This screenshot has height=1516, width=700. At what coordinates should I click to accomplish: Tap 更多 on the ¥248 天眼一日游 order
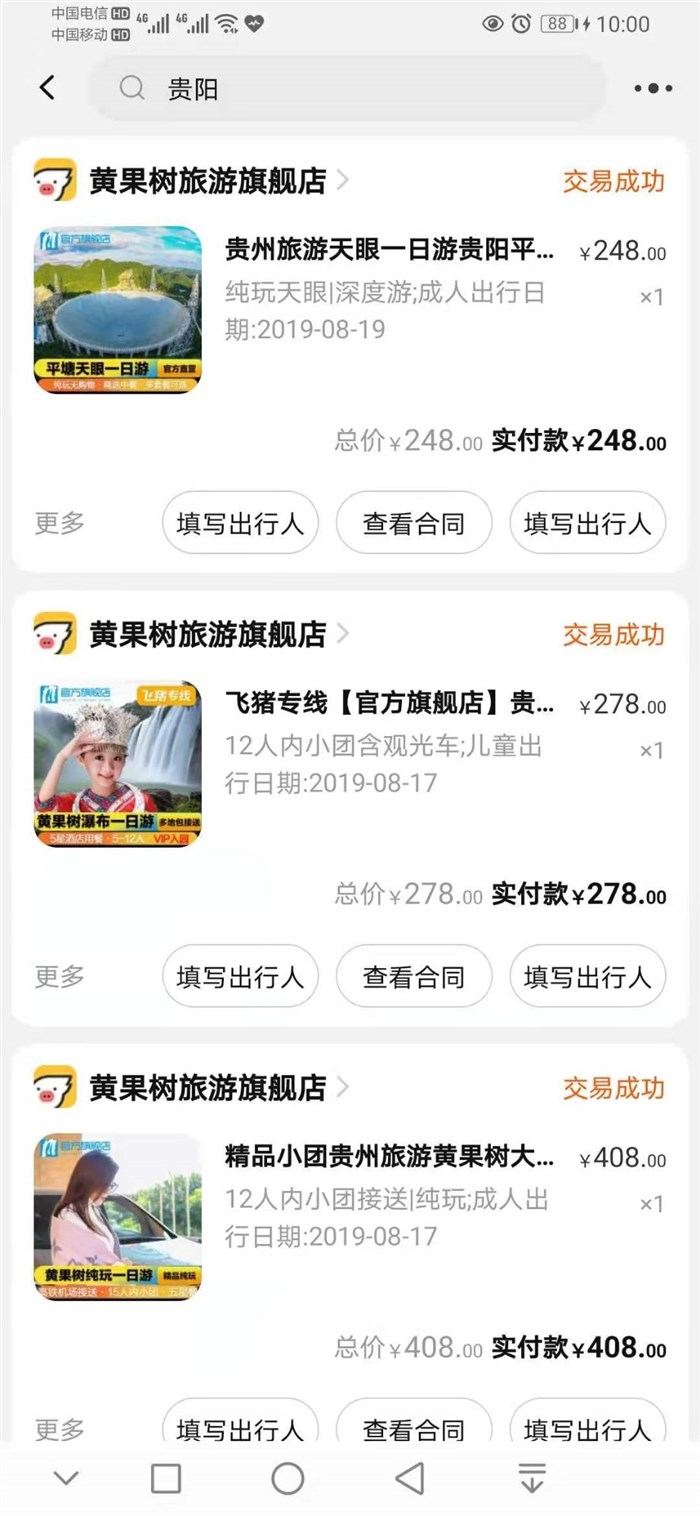60,522
